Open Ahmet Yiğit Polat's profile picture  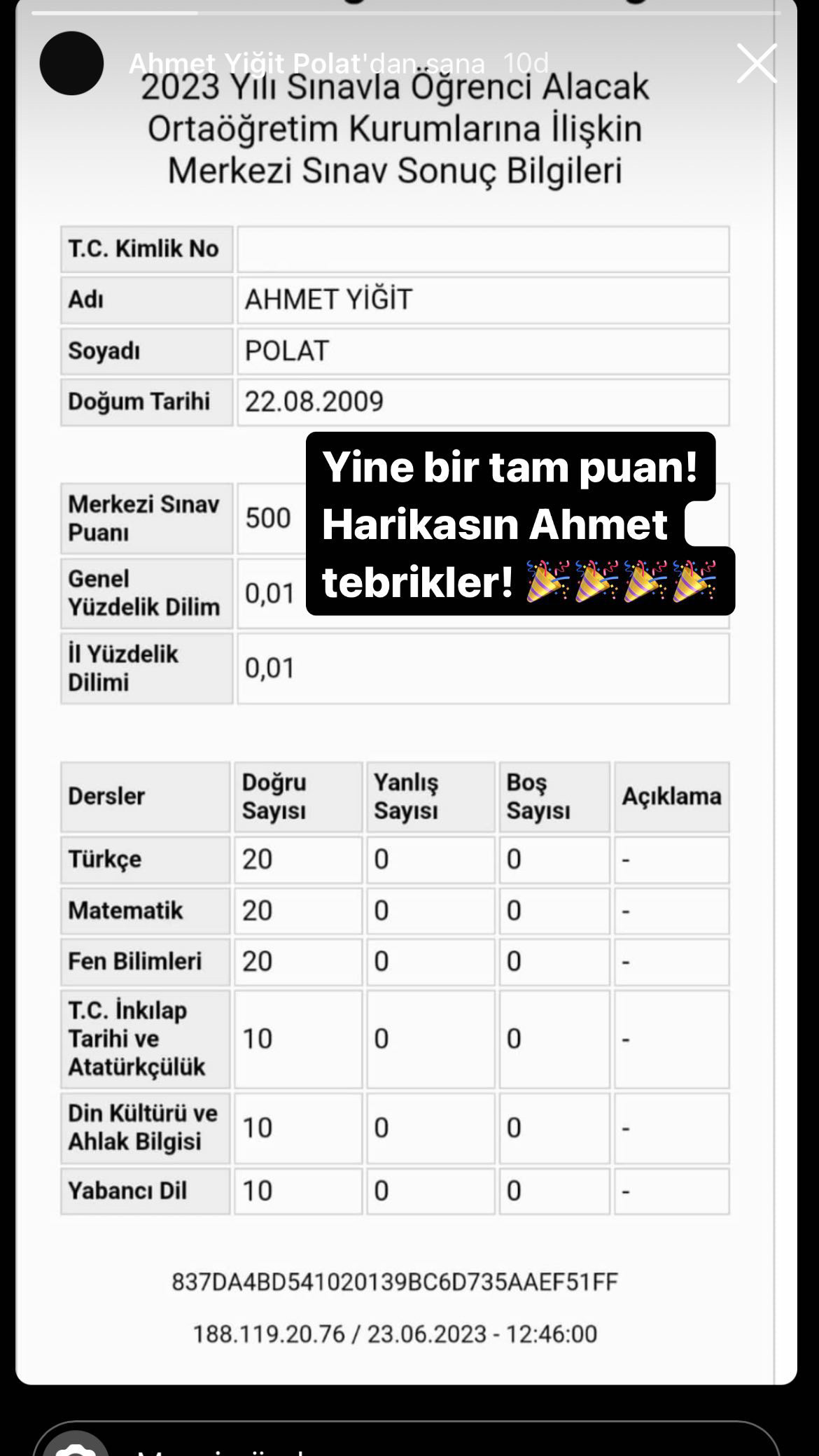[x=71, y=63]
